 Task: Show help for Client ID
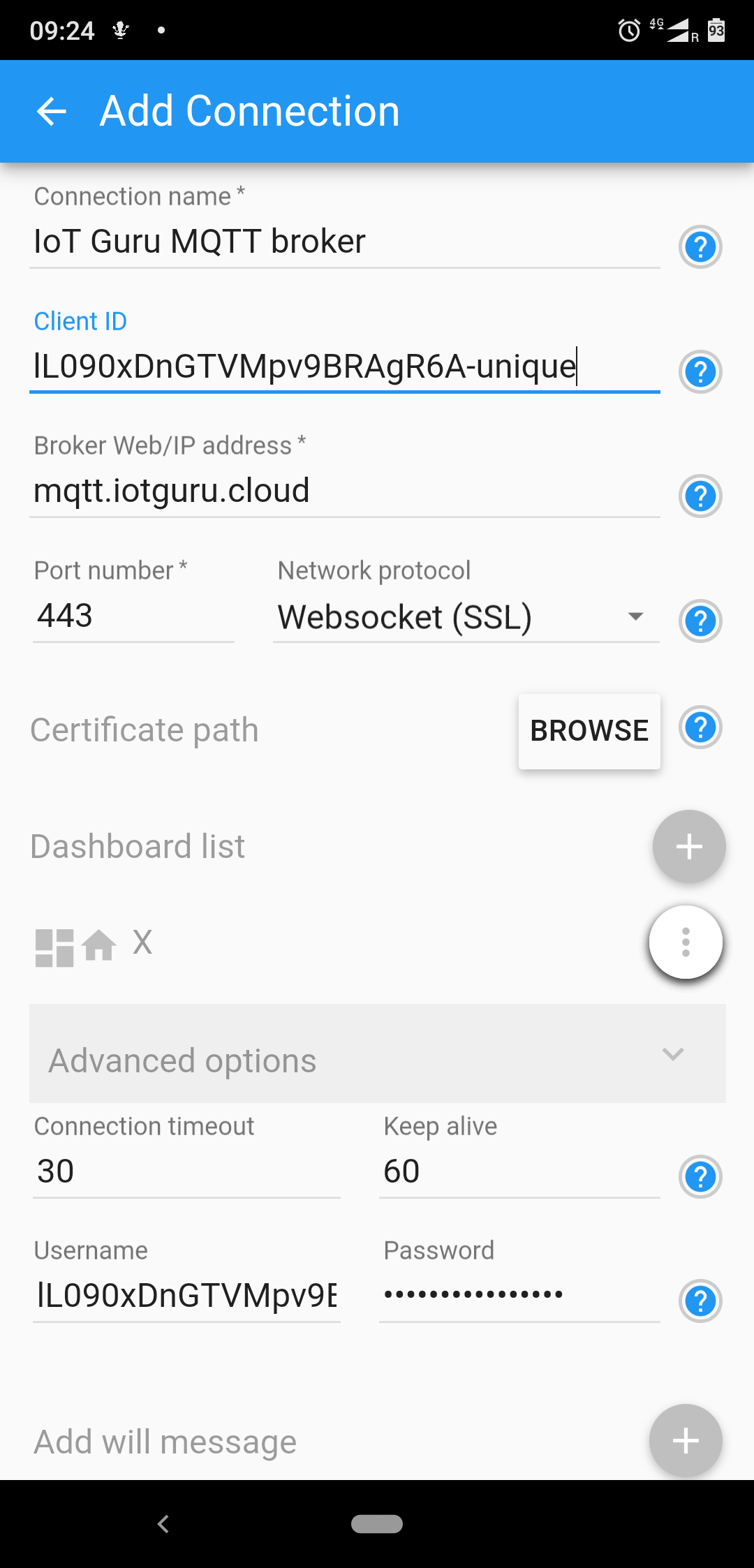point(700,371)
